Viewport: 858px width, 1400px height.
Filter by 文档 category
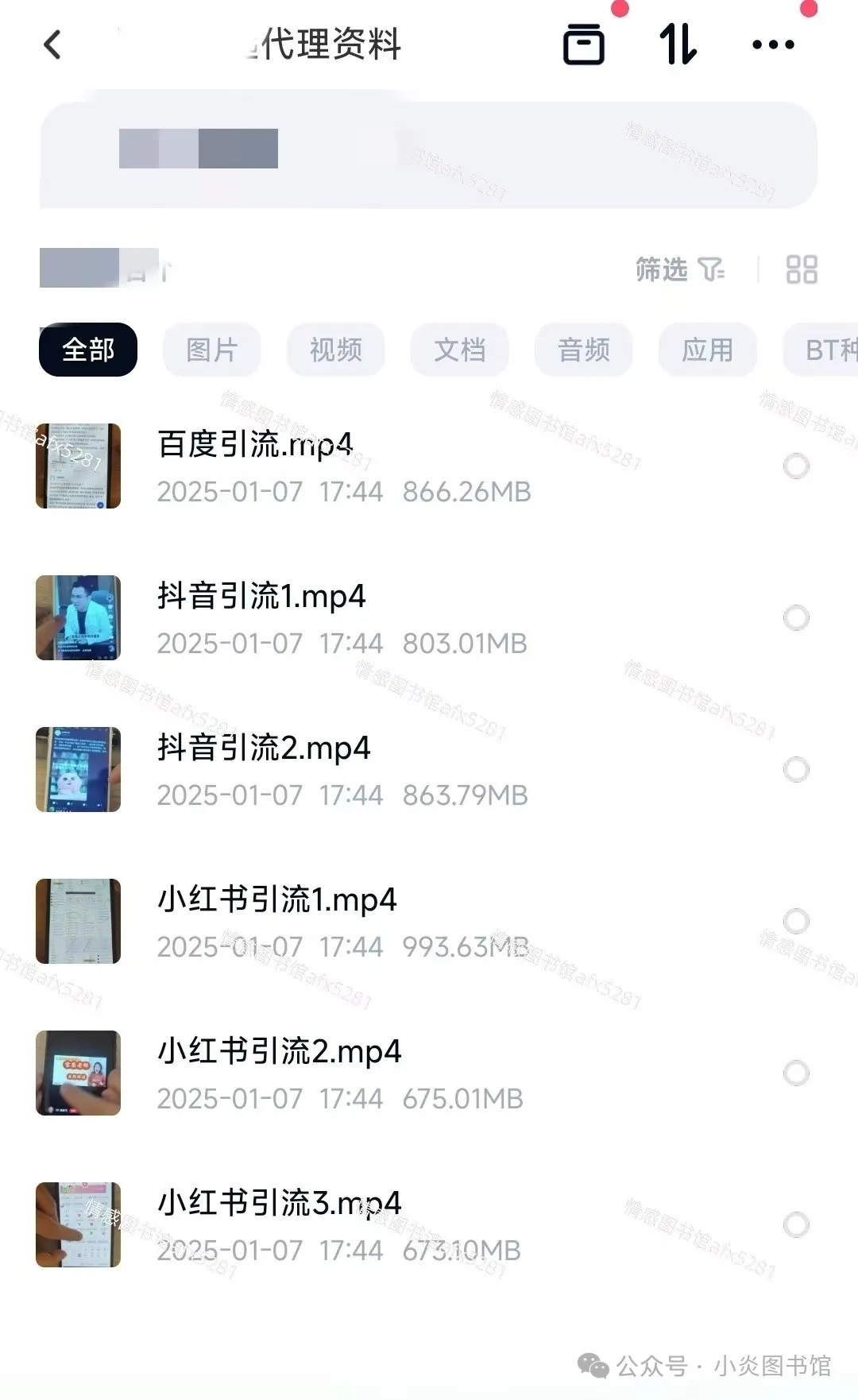[460, 350]
